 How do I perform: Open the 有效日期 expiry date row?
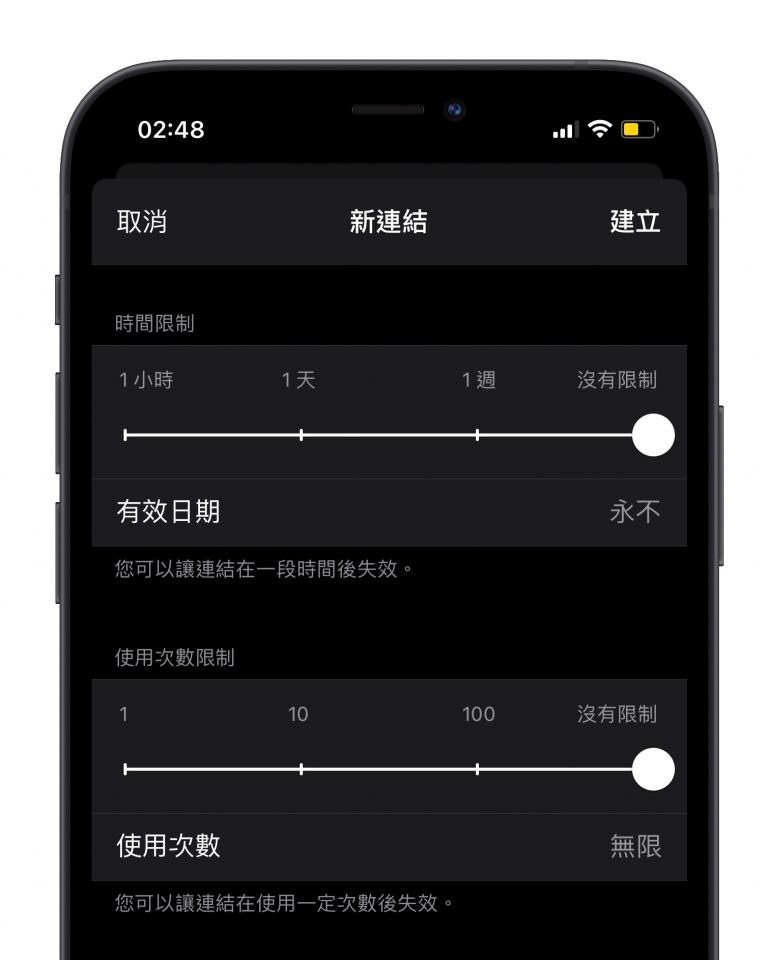pos(388,512)
